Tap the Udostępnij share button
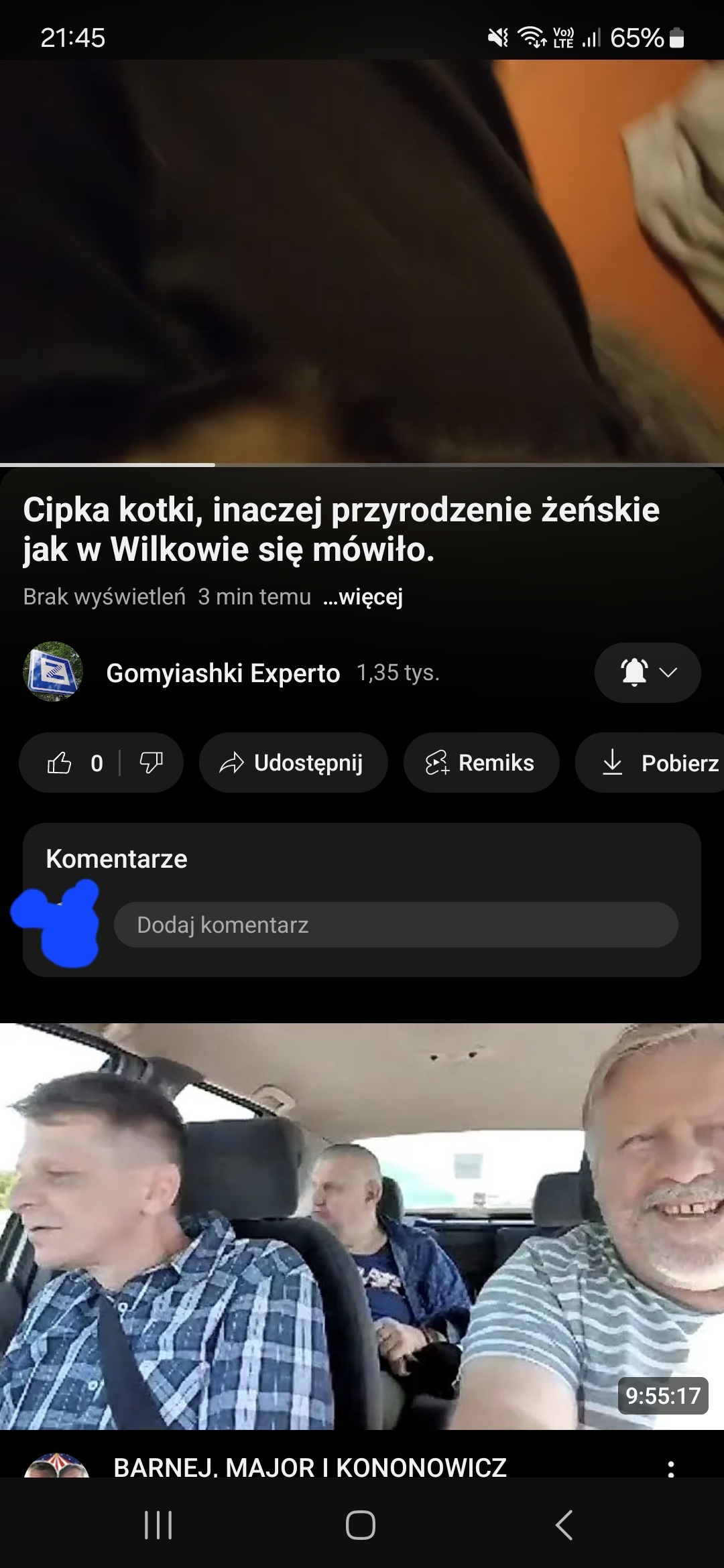The height and width of the screenshot is (1568, 724). point(293,763)
